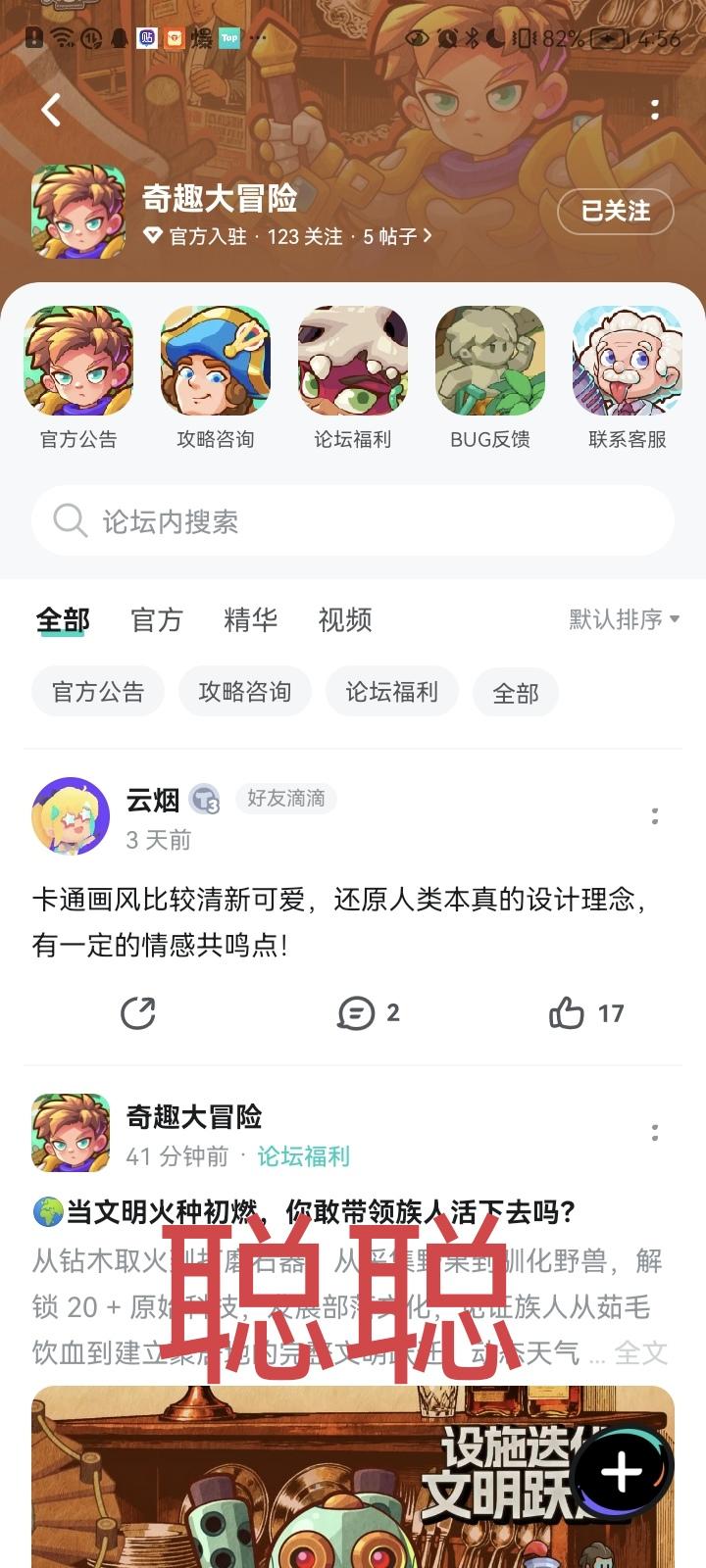Filter posts with the 论坛福利 chip

(391, 691)
